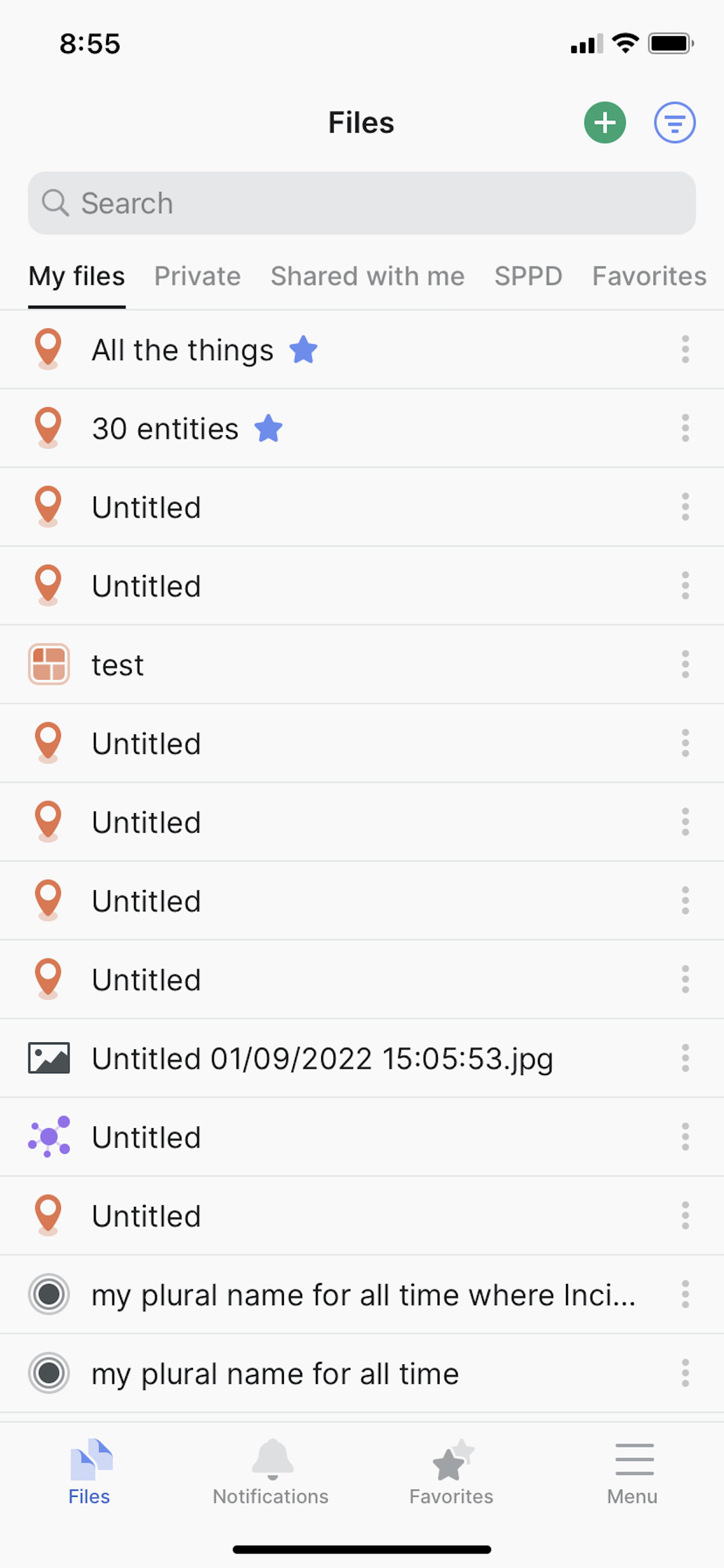Tap the green add file button
The height and width of the screenshot is (1568, 724).
[604, 123]
